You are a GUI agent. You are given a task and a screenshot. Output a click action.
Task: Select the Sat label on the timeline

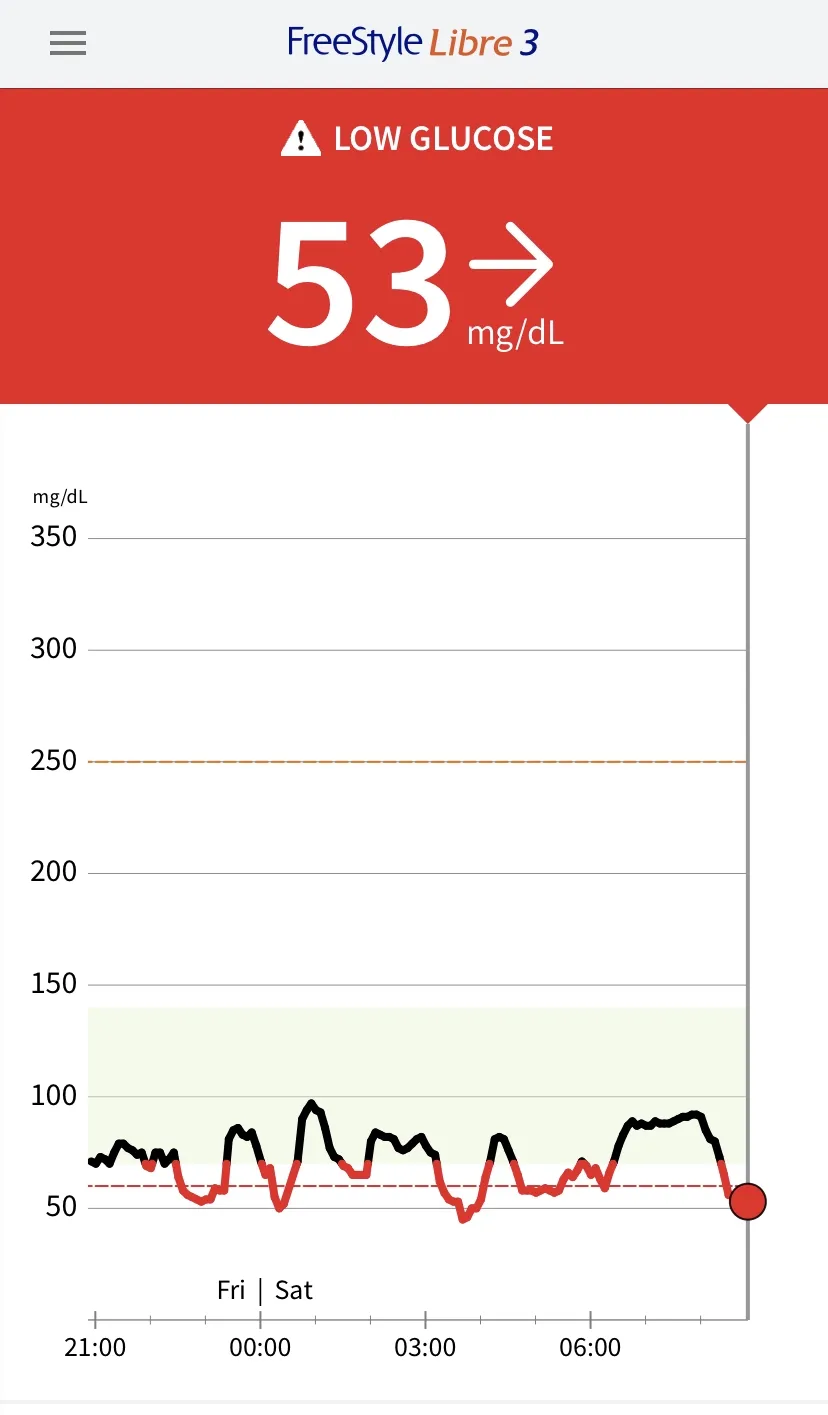(293, 1290)
